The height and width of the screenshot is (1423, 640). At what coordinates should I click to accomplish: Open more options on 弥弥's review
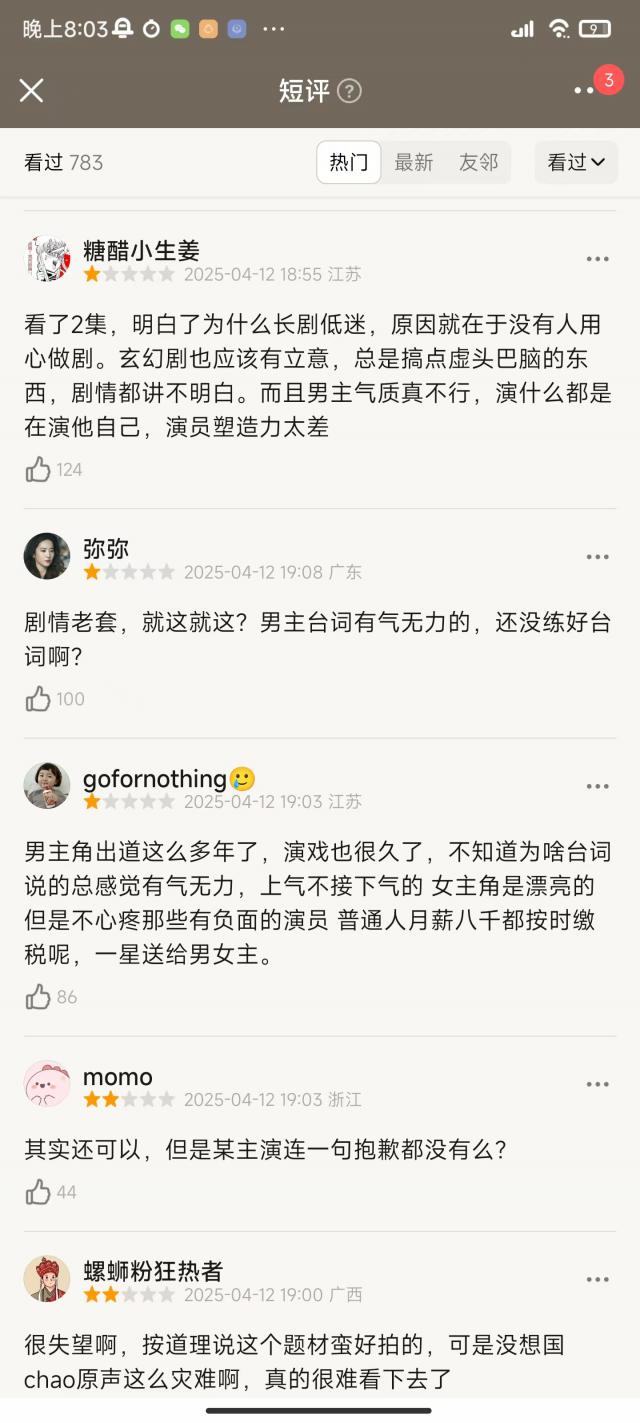click(598, 557)
